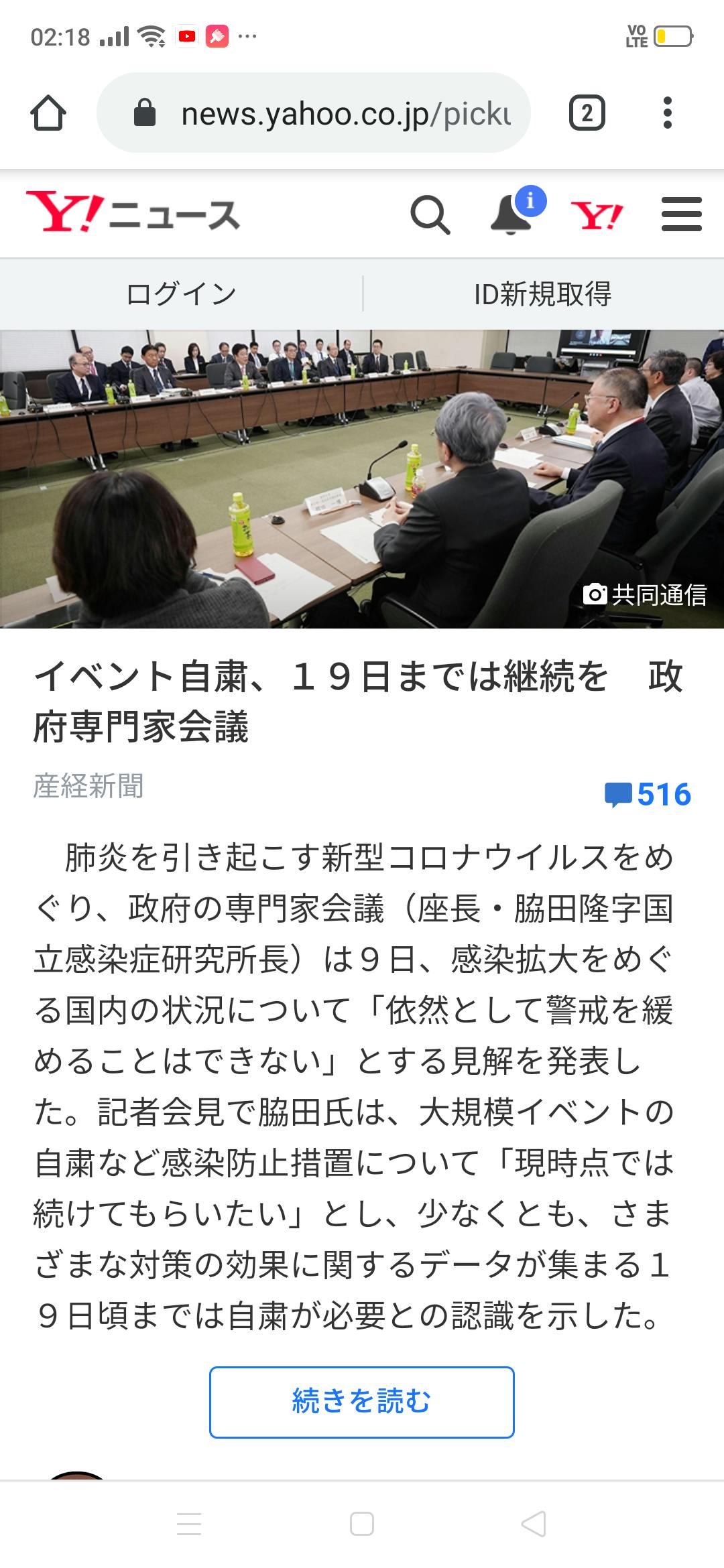Open the Chrome overflow menu

(667, 113)
